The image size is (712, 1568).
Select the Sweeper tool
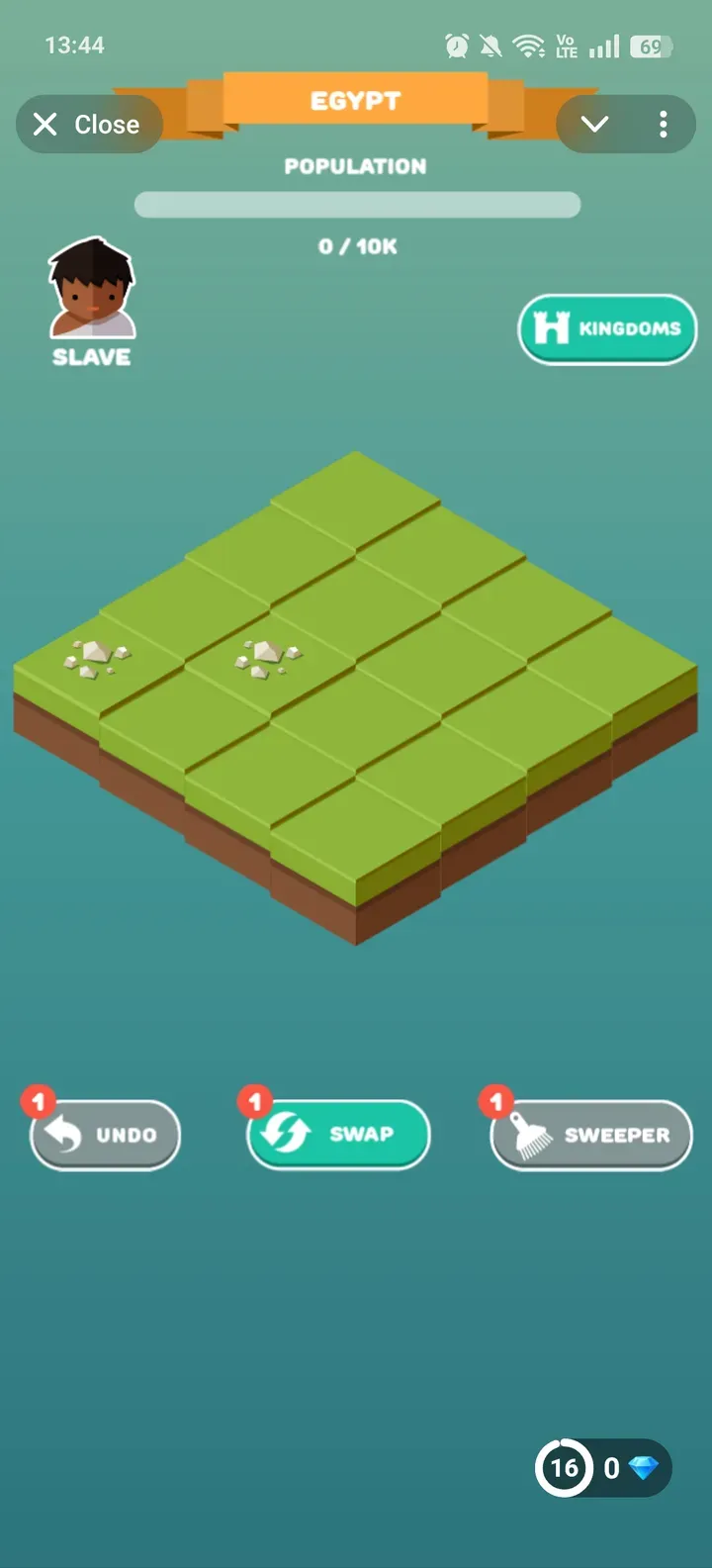(591, 1135)
